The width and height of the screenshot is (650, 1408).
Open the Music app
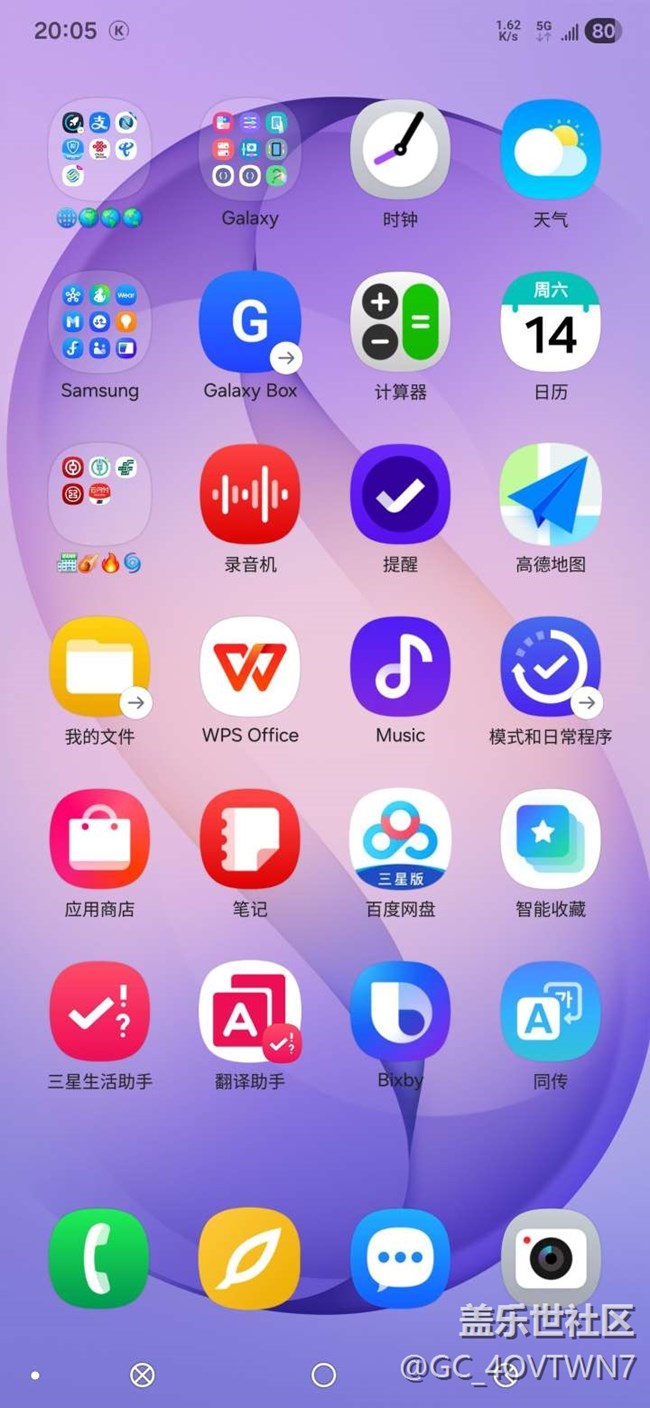400,667
